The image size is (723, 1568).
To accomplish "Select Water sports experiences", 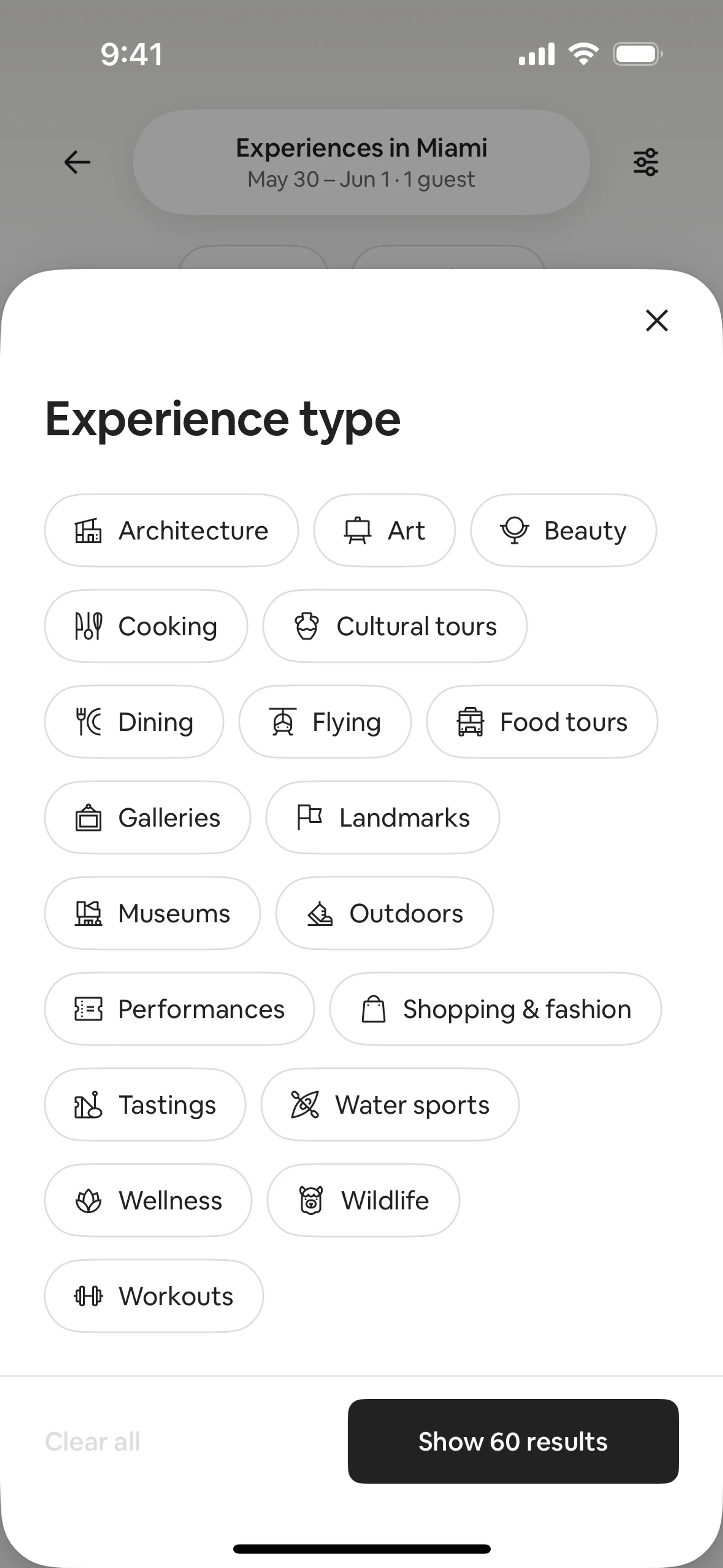I will [x=389, y=1104].
